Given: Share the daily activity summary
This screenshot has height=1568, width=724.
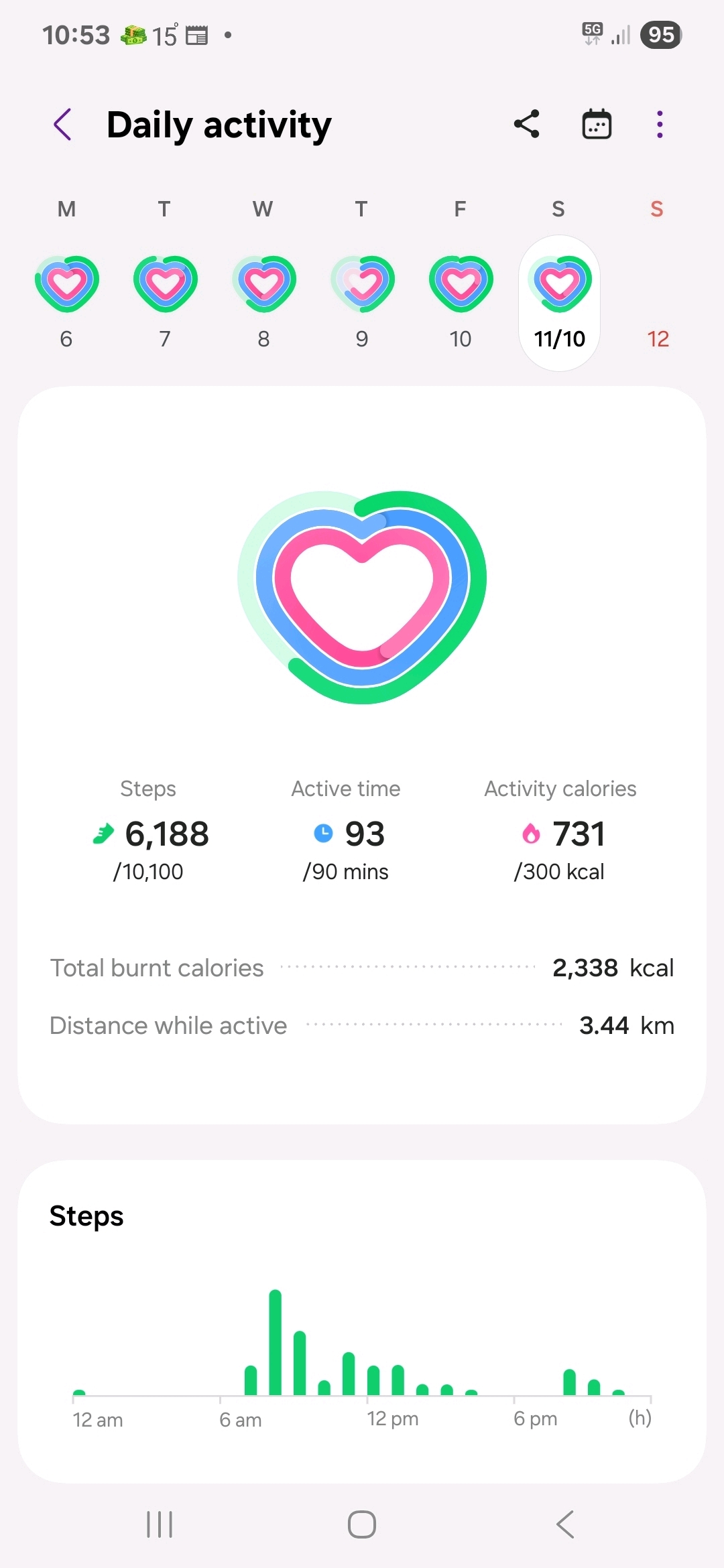Looking at the screenshot, I should tap(527, 125).
